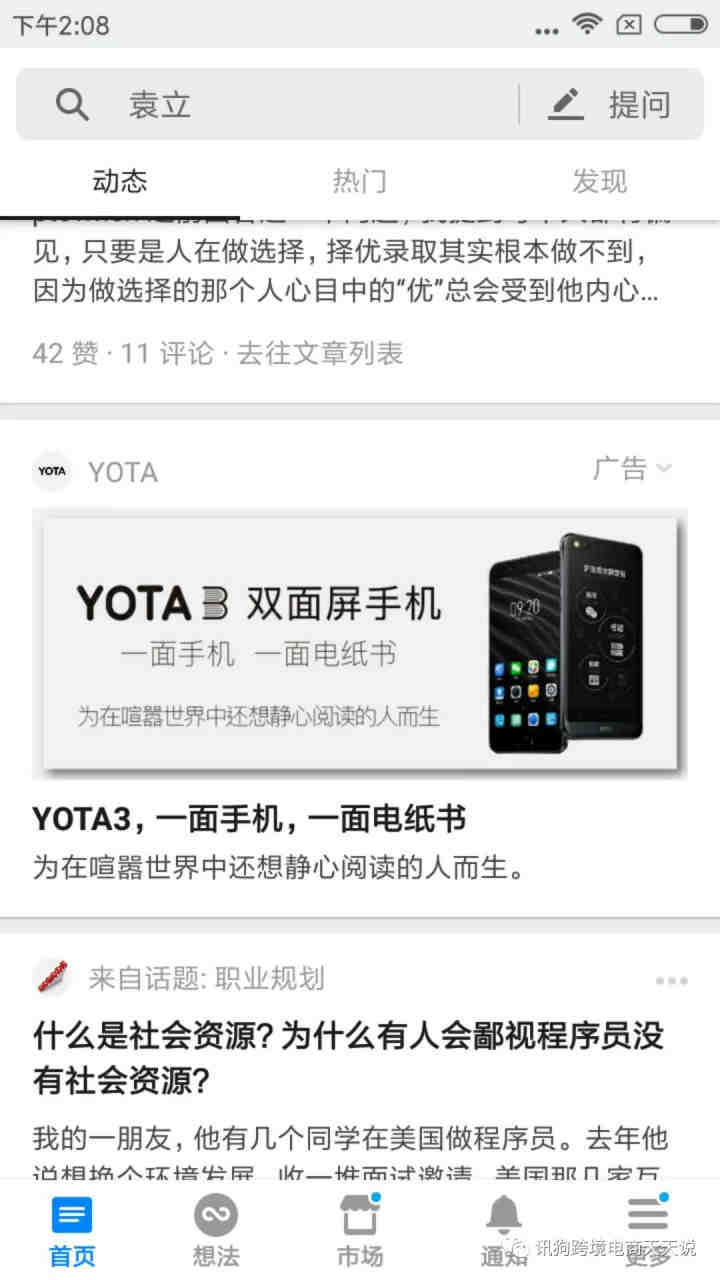Switch to the 发现 tab

[x=599, y=181]
